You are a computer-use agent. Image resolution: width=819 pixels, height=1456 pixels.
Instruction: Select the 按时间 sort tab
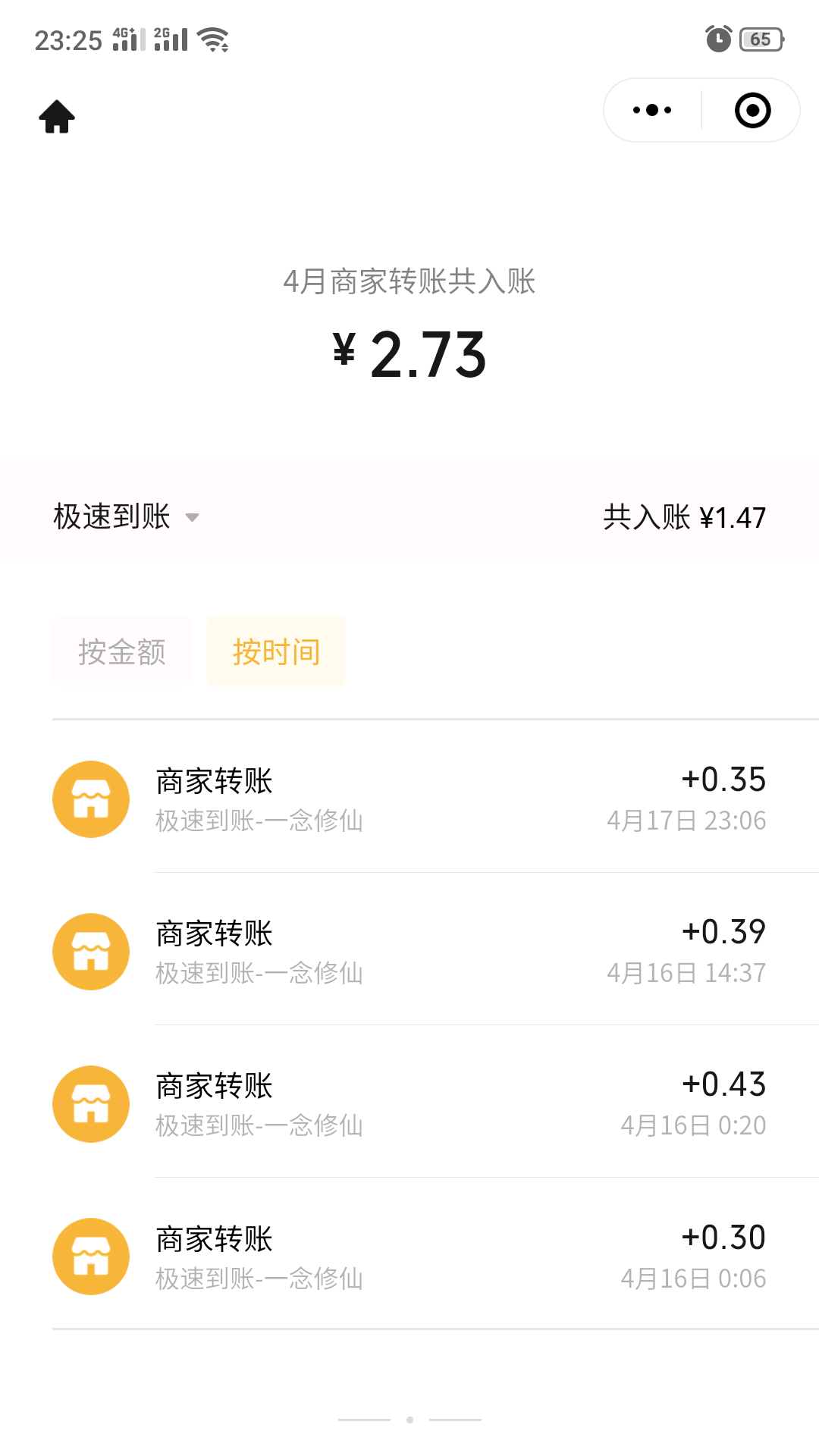click(x=276, y=652)
